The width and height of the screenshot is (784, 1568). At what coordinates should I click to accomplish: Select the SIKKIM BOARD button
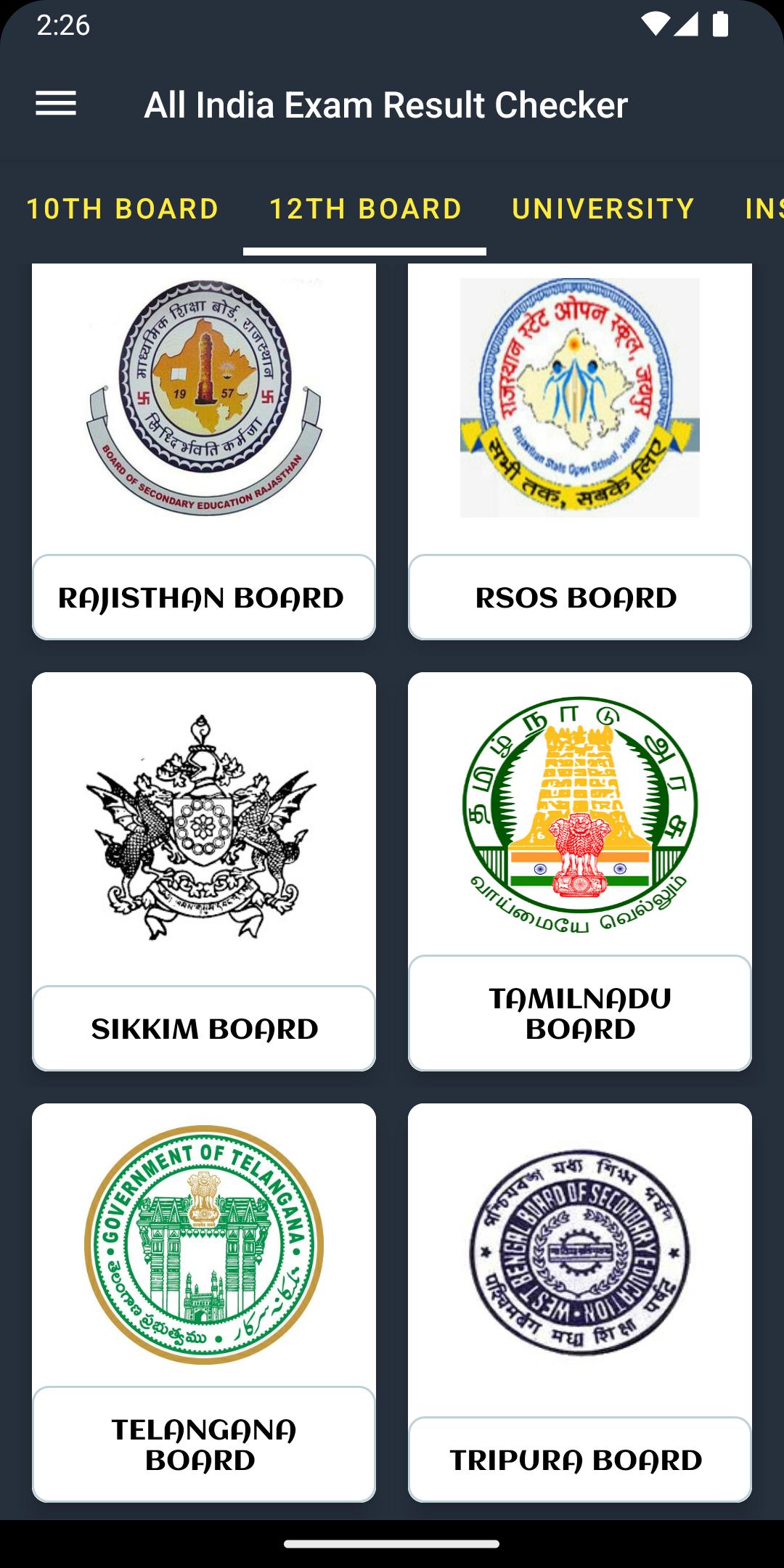[x=204, y=1029]
